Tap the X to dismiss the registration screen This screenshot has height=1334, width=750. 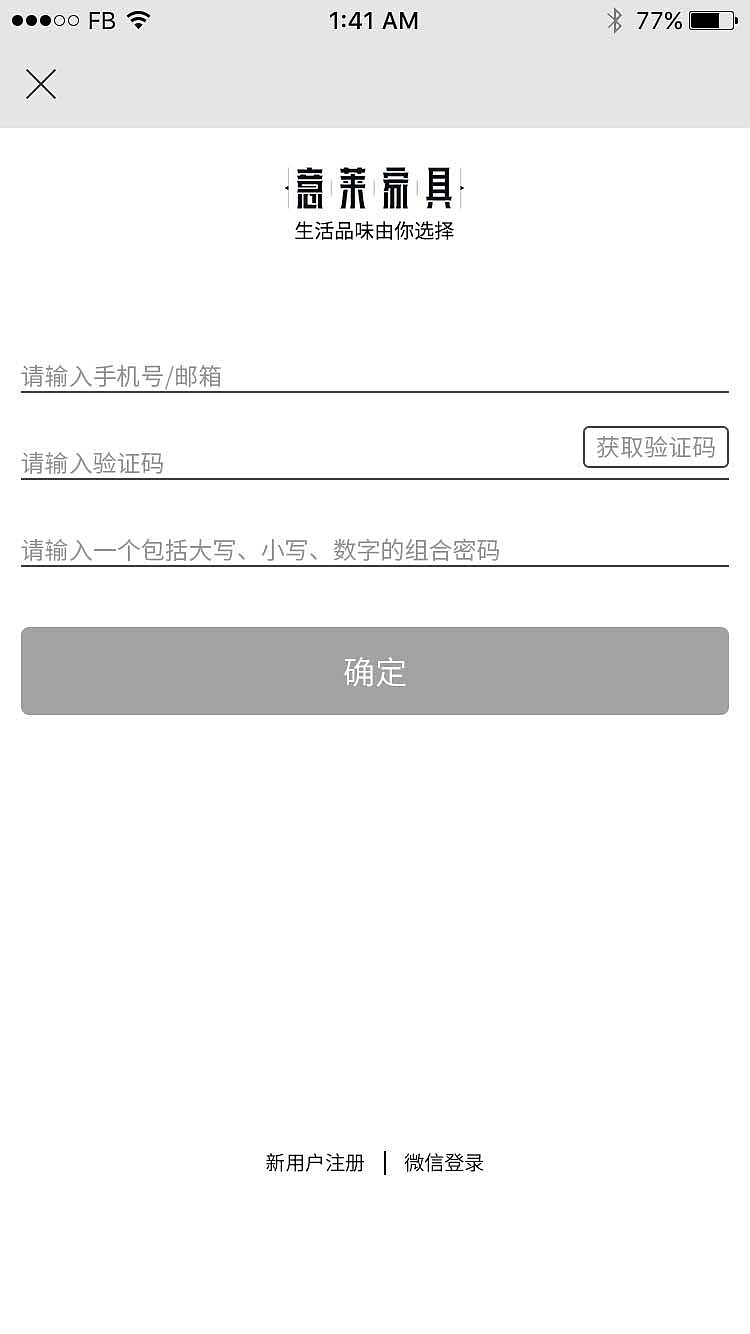coord(42,84)
